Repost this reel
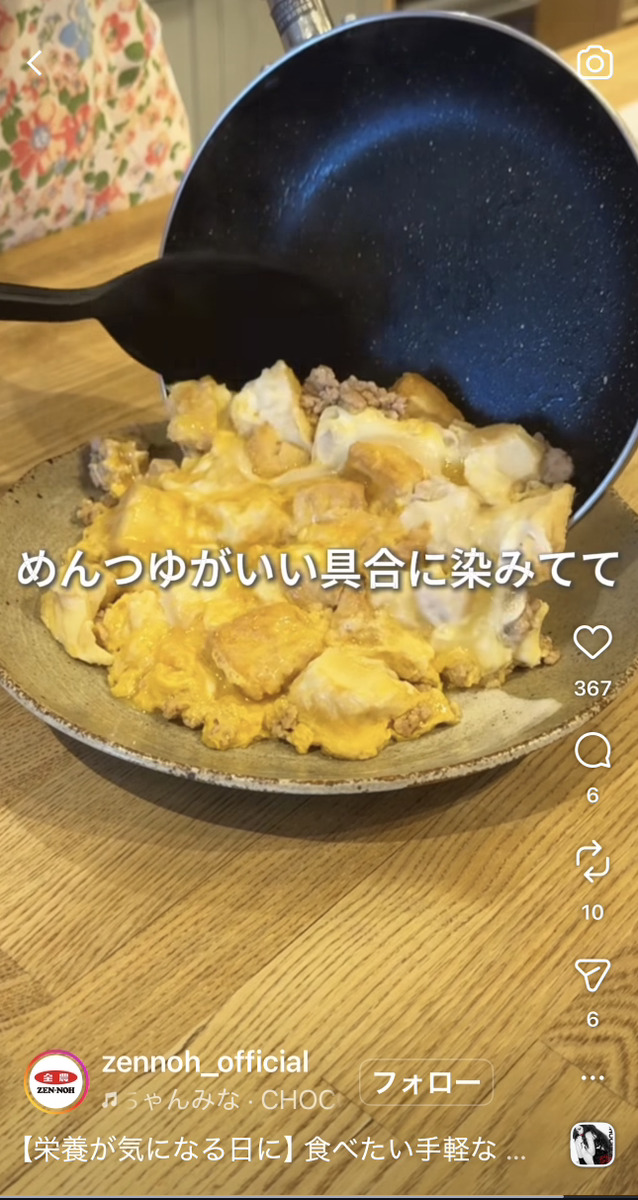638x1200 pixels. coord(593,861)
